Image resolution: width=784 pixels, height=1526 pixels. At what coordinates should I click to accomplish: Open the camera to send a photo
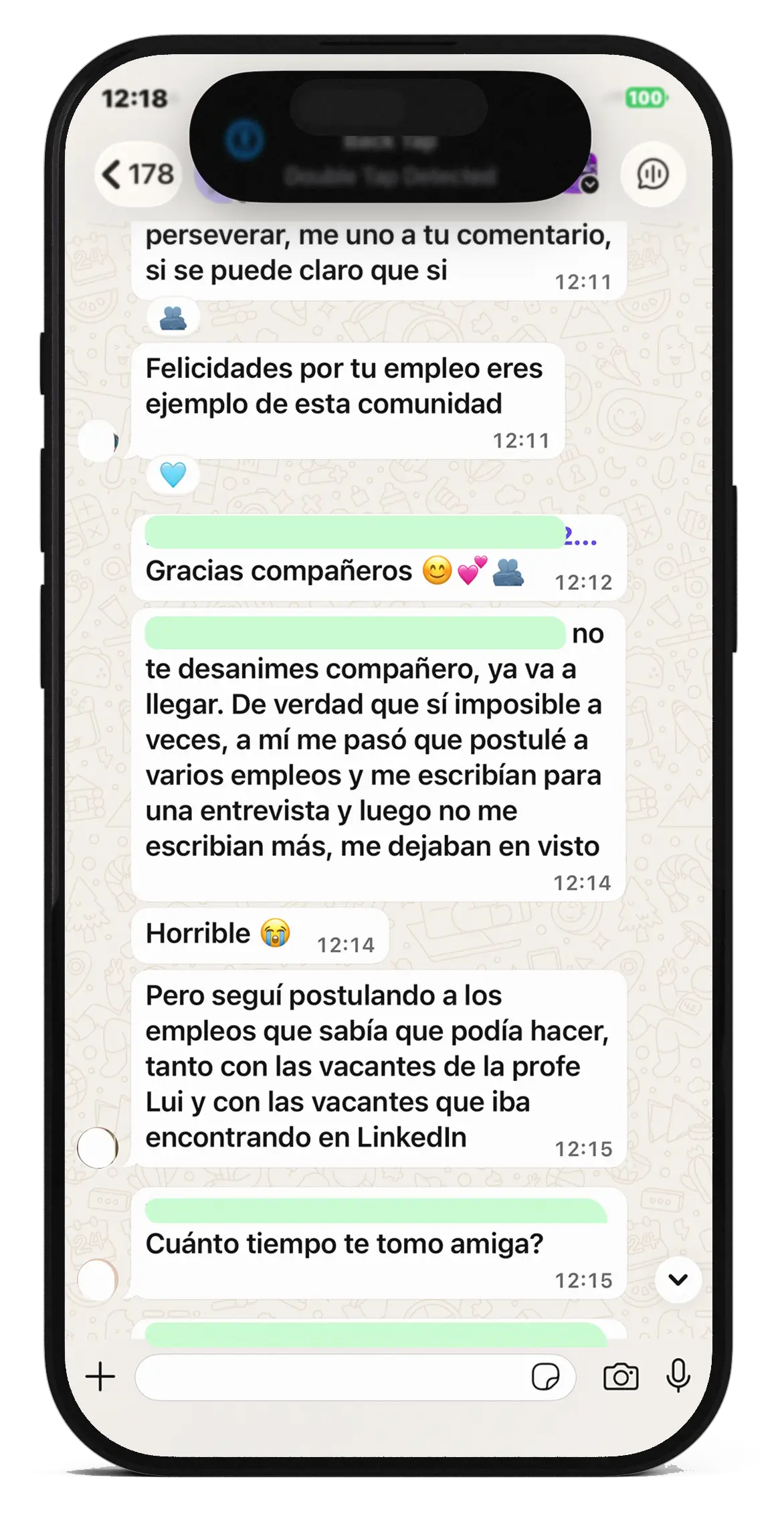coord(621,1377)
